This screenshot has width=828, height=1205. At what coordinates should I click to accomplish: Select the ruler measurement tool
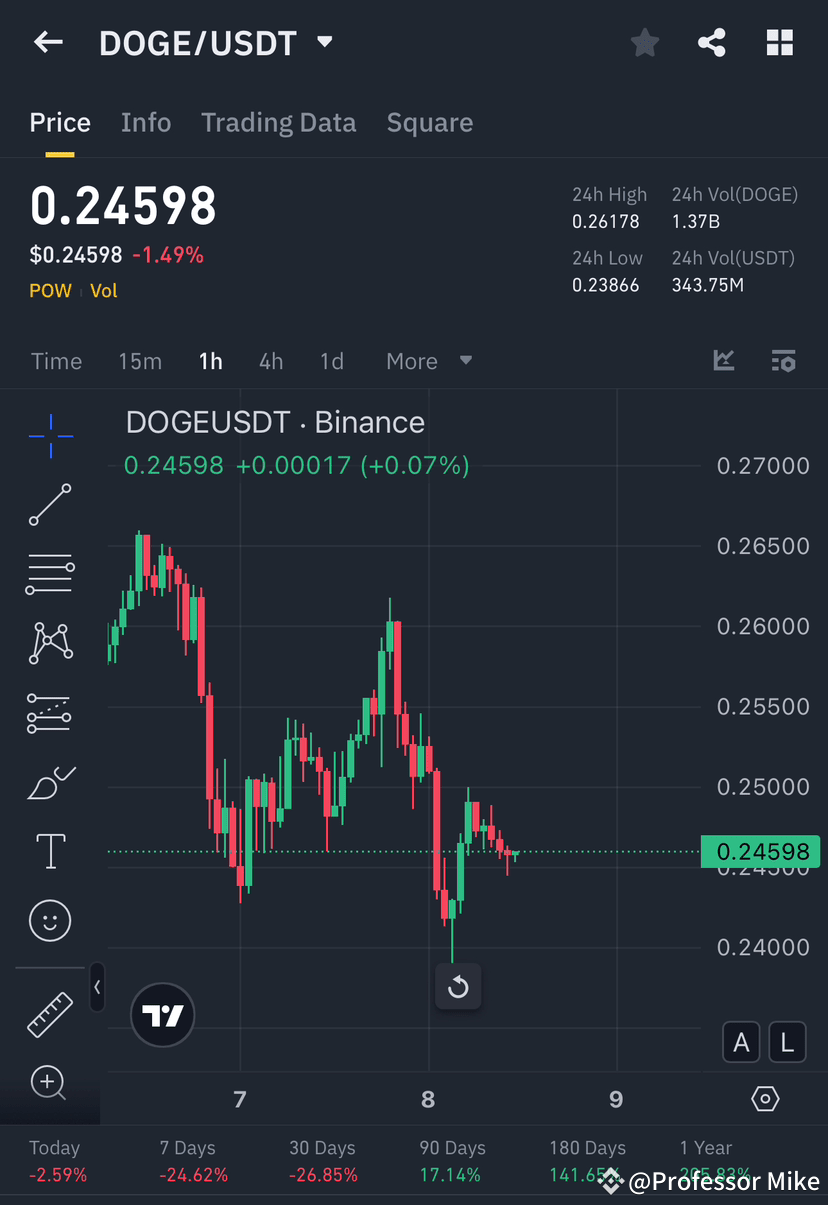click(x=50, y=1013)
